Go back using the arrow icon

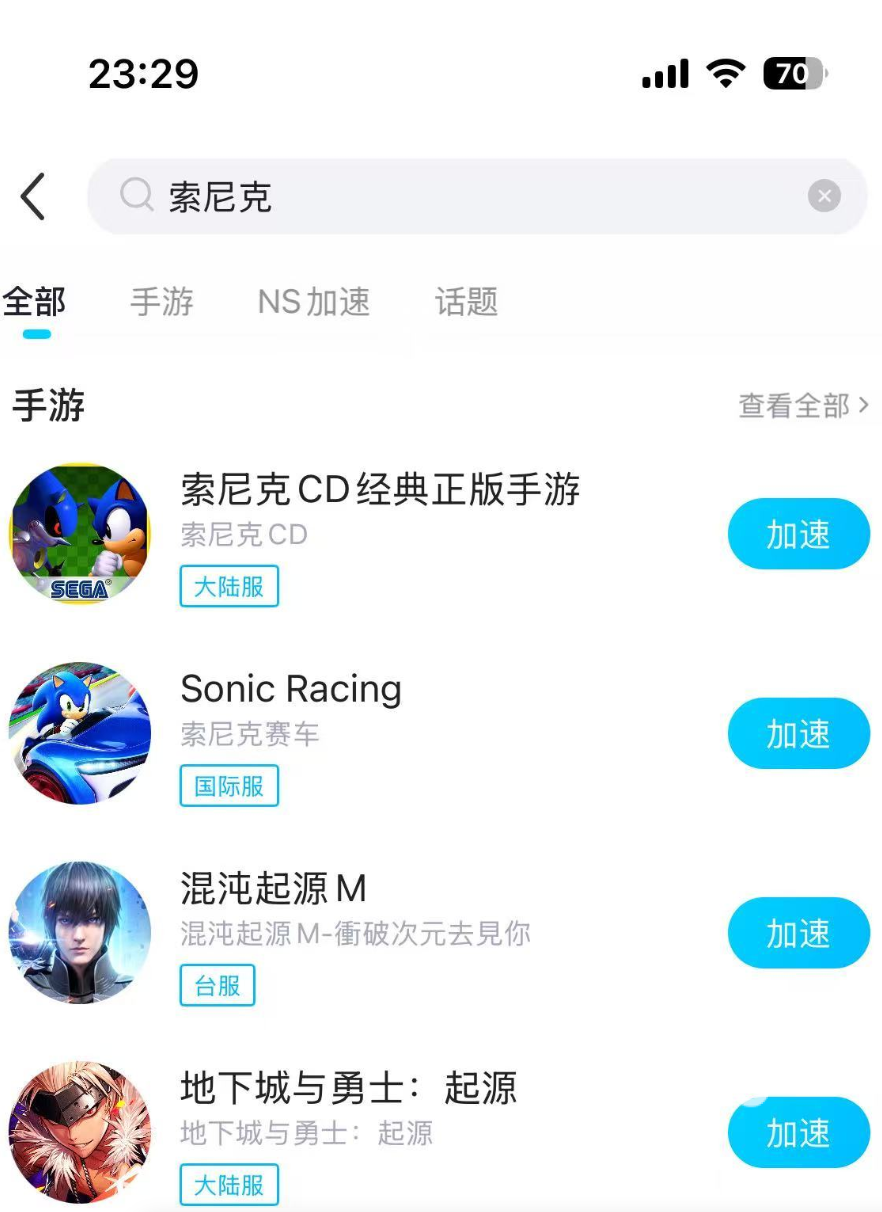click(34, 196)
